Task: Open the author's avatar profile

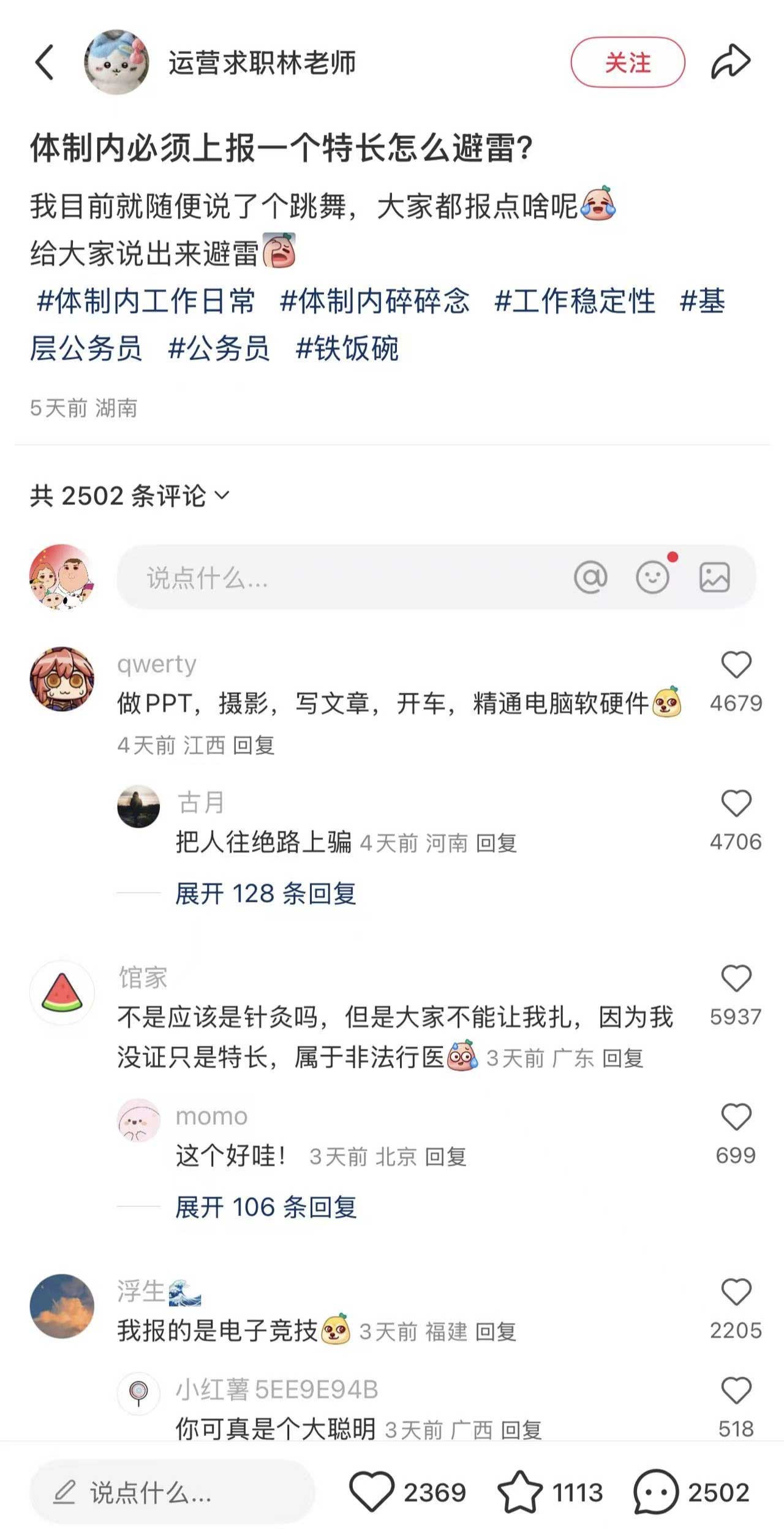Action: (116, 62)
